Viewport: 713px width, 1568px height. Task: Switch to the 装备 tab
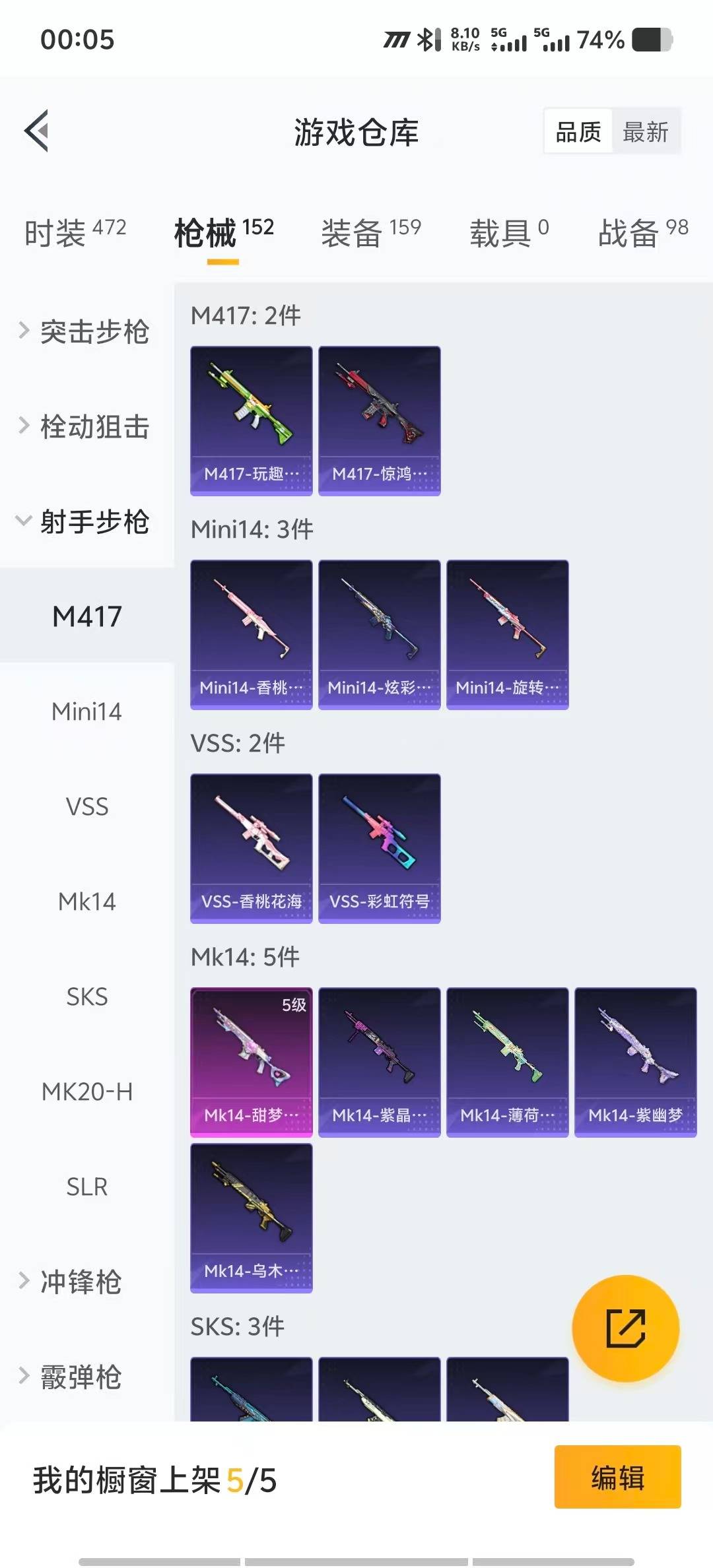tap(370, 232)
